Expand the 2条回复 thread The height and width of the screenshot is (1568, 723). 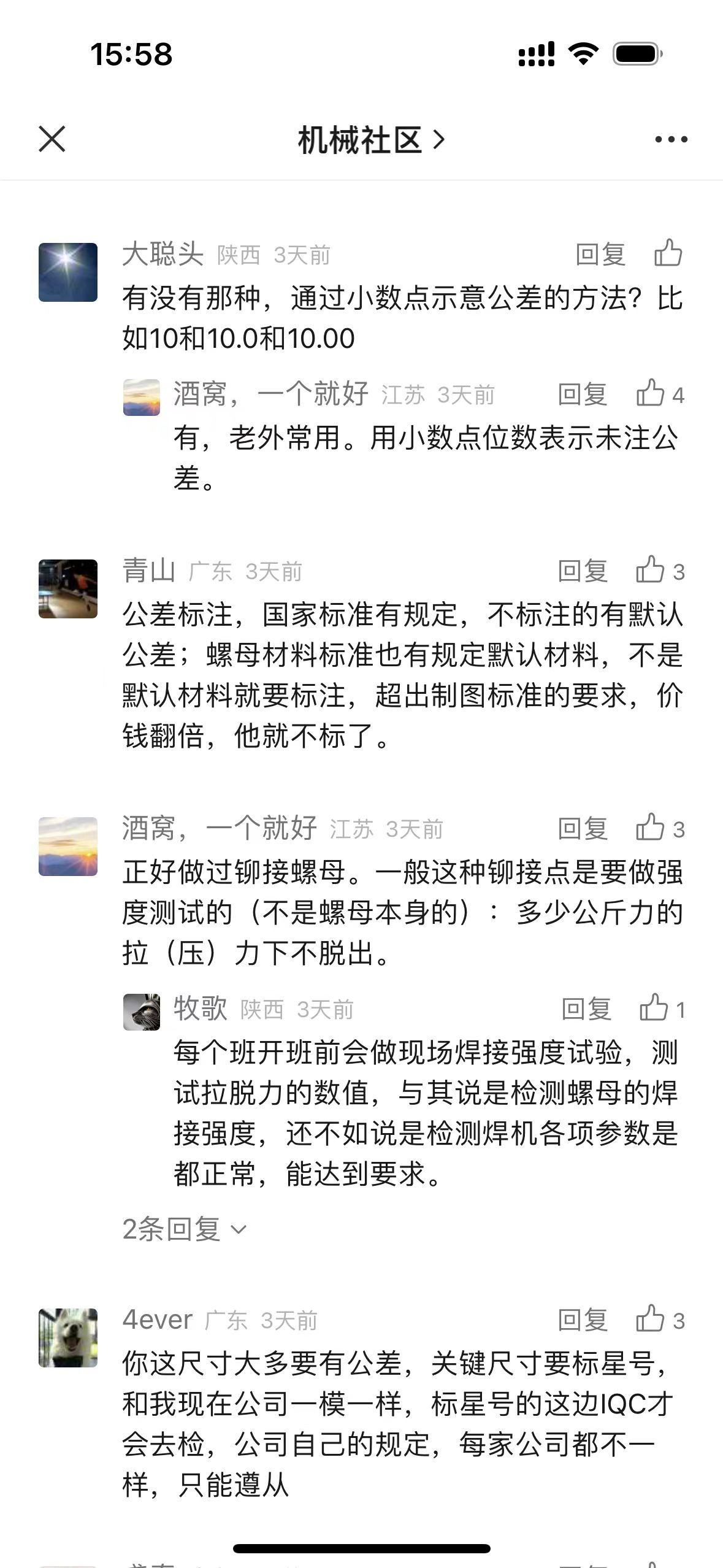[184, 1229]
